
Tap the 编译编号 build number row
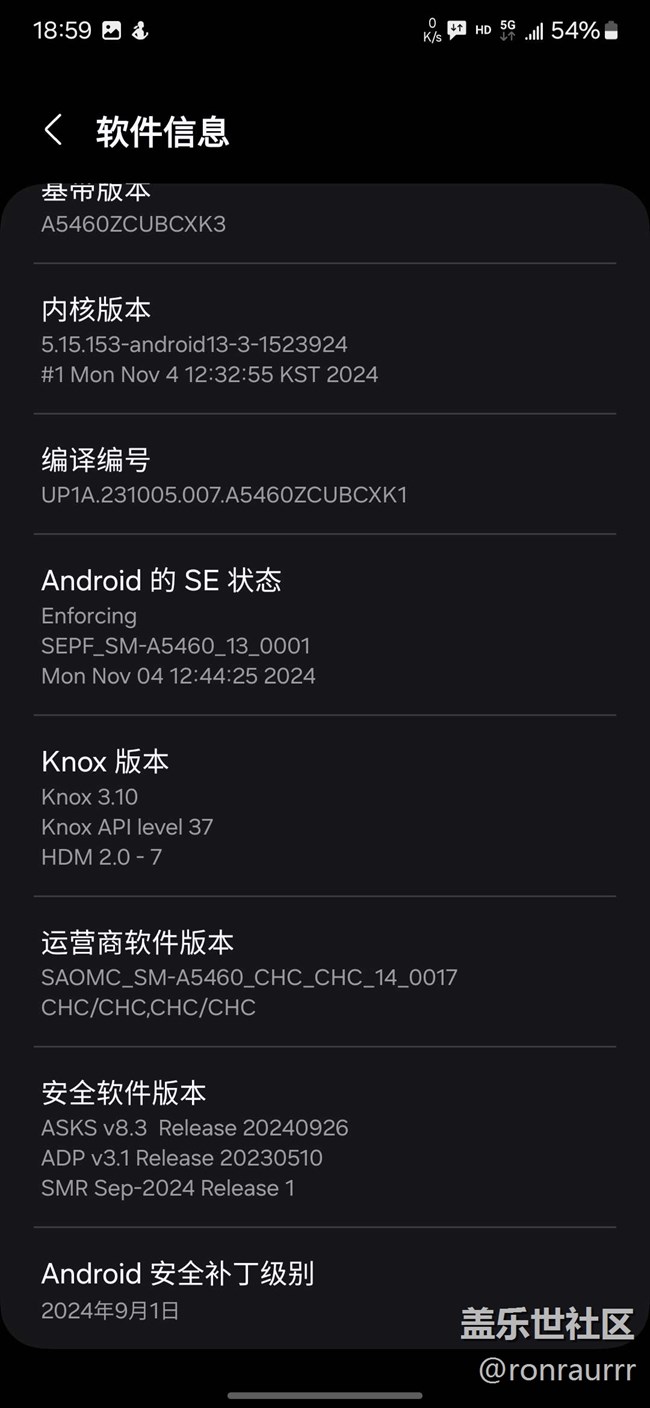pyautogui.click(x=324, y=476)
